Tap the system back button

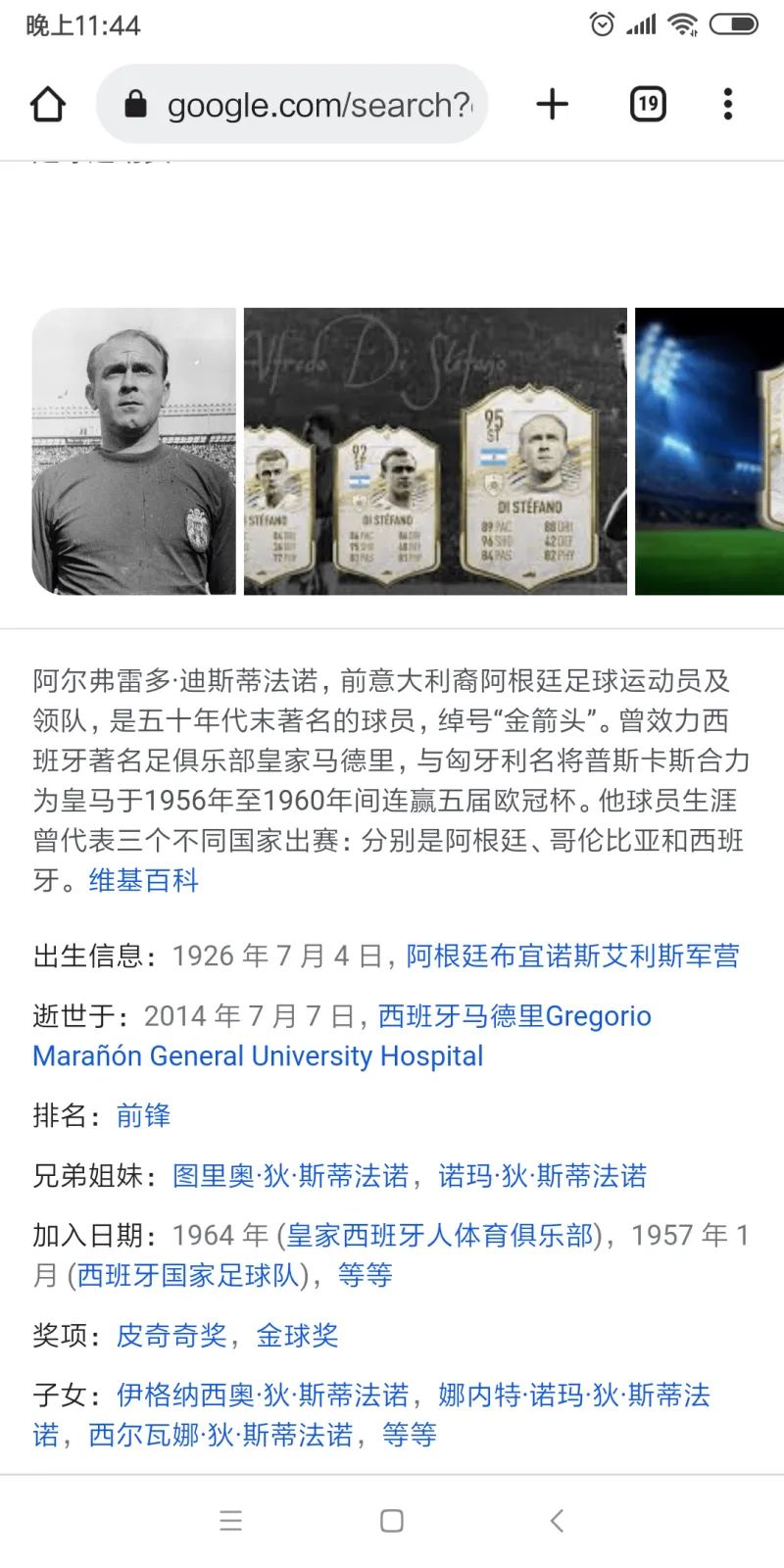557,1520
